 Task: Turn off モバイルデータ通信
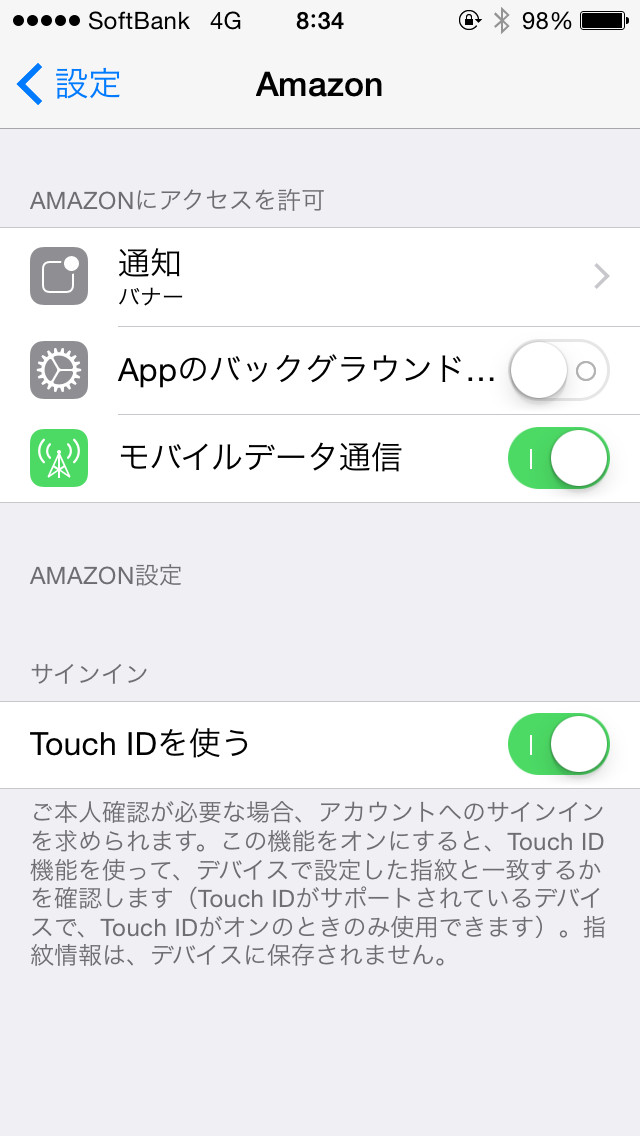click(558, 458)
